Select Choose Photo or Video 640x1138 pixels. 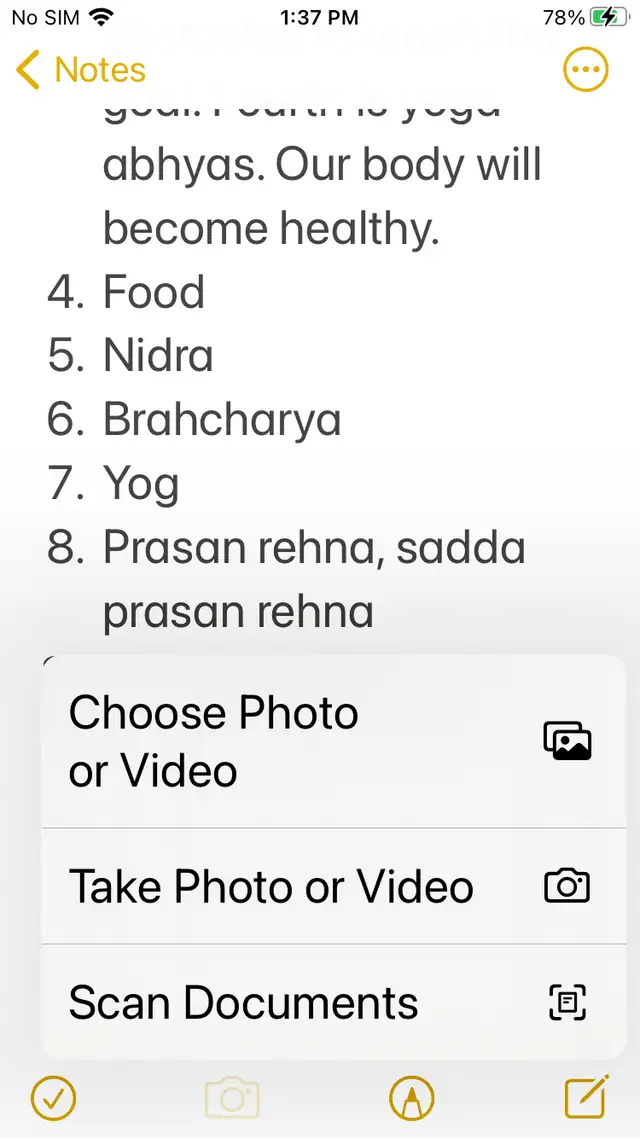pos(334,741)
